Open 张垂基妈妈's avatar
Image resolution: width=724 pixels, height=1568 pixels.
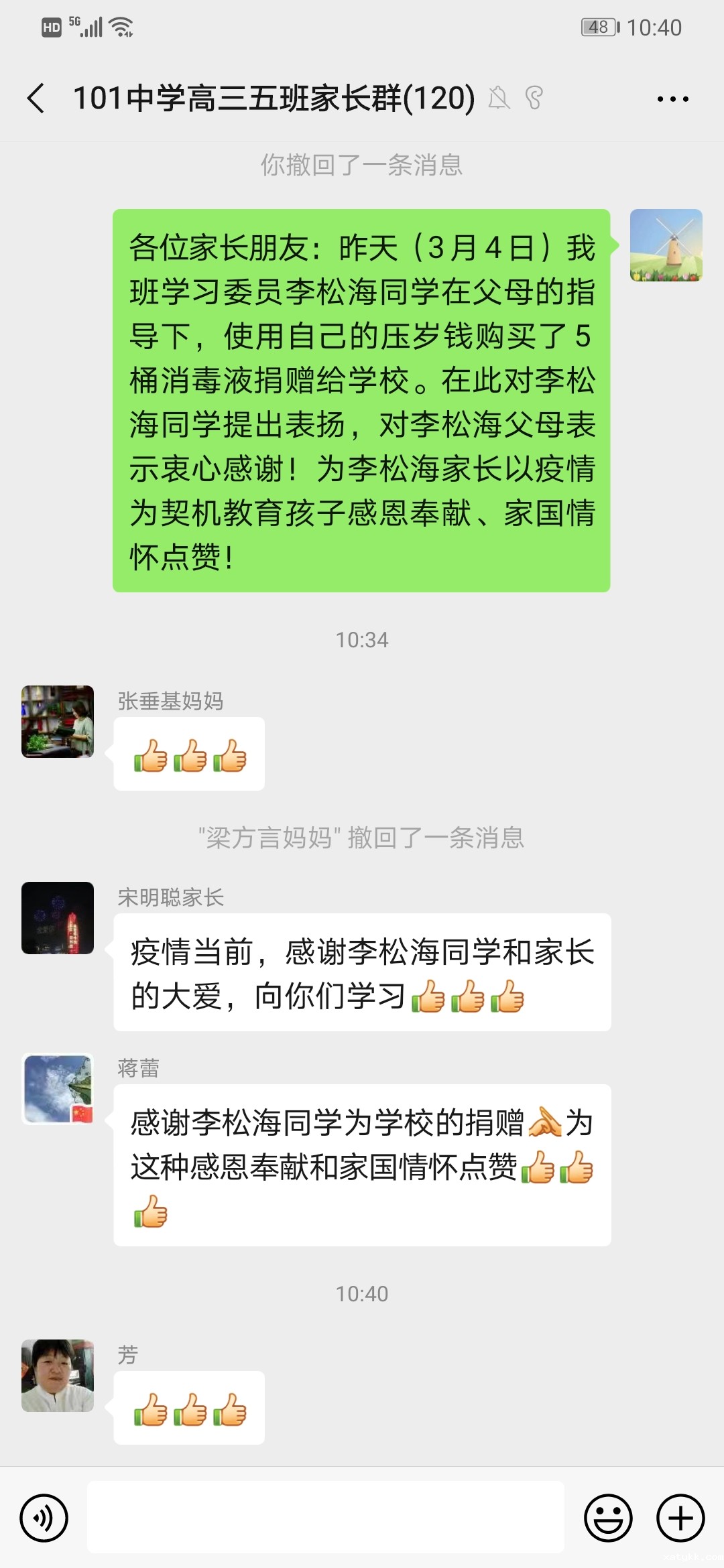pyautogui.click(x=57, y=722)
